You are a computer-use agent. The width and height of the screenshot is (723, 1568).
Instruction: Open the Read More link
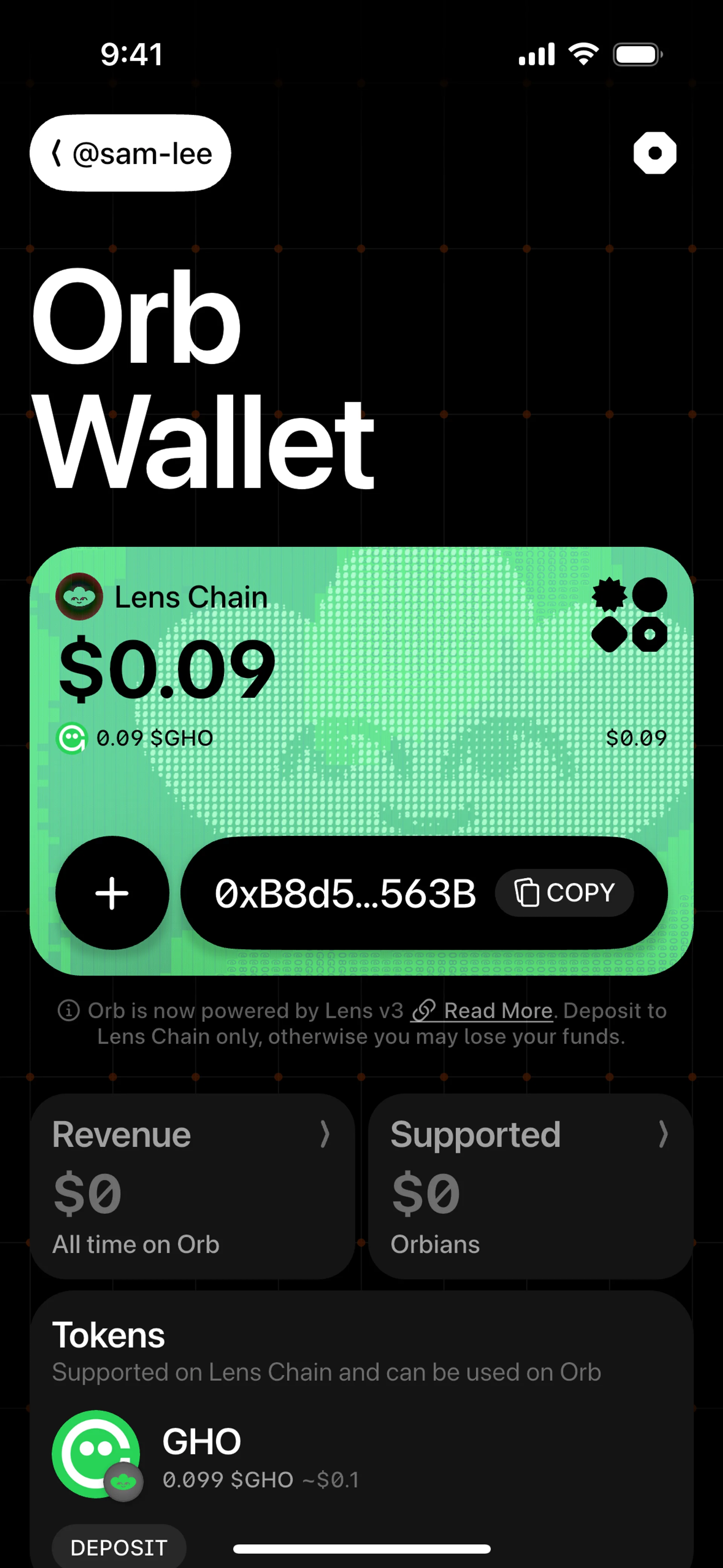[497, 1011]
